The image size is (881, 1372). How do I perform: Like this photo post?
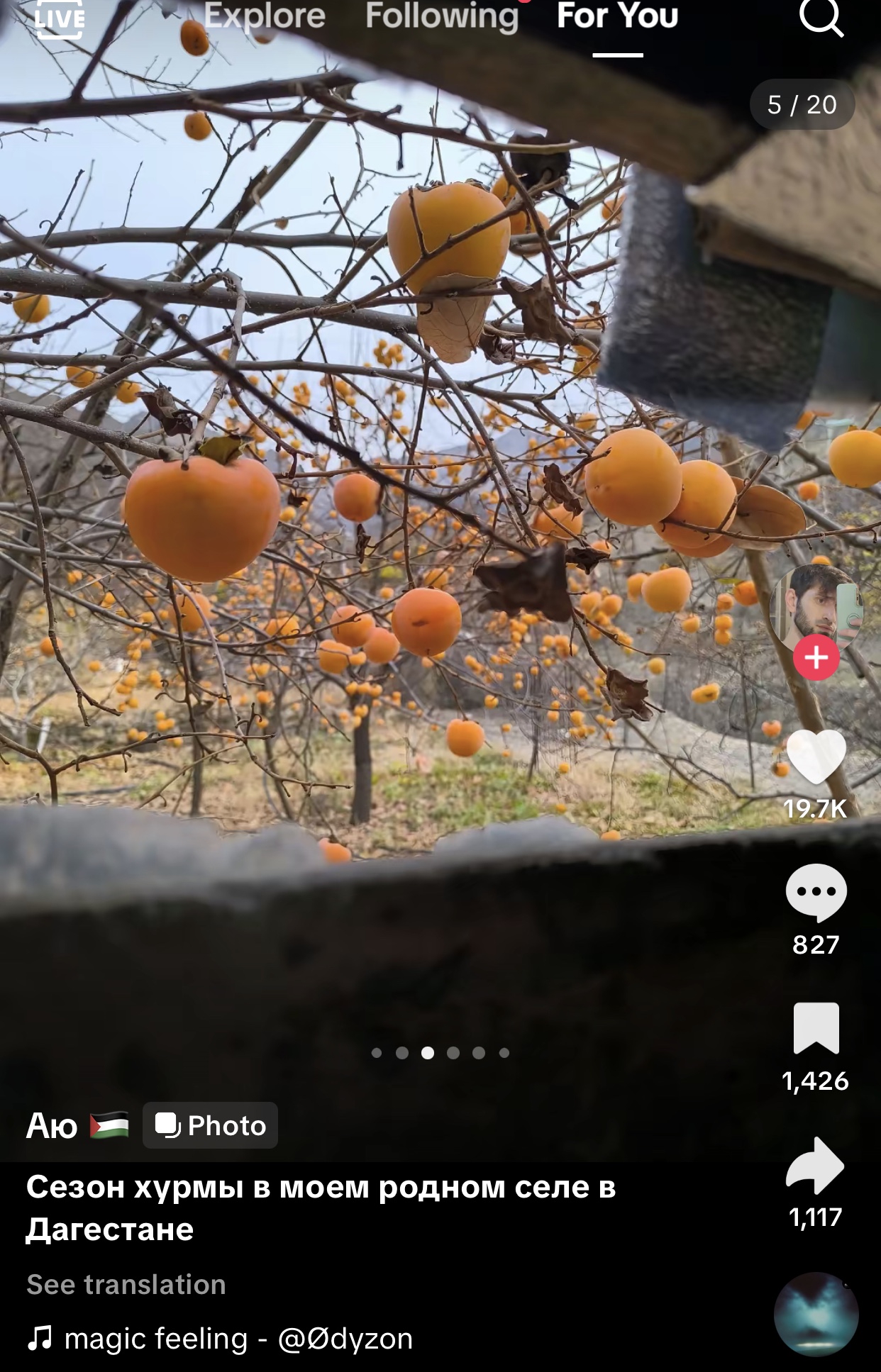[x=816, y=757]
